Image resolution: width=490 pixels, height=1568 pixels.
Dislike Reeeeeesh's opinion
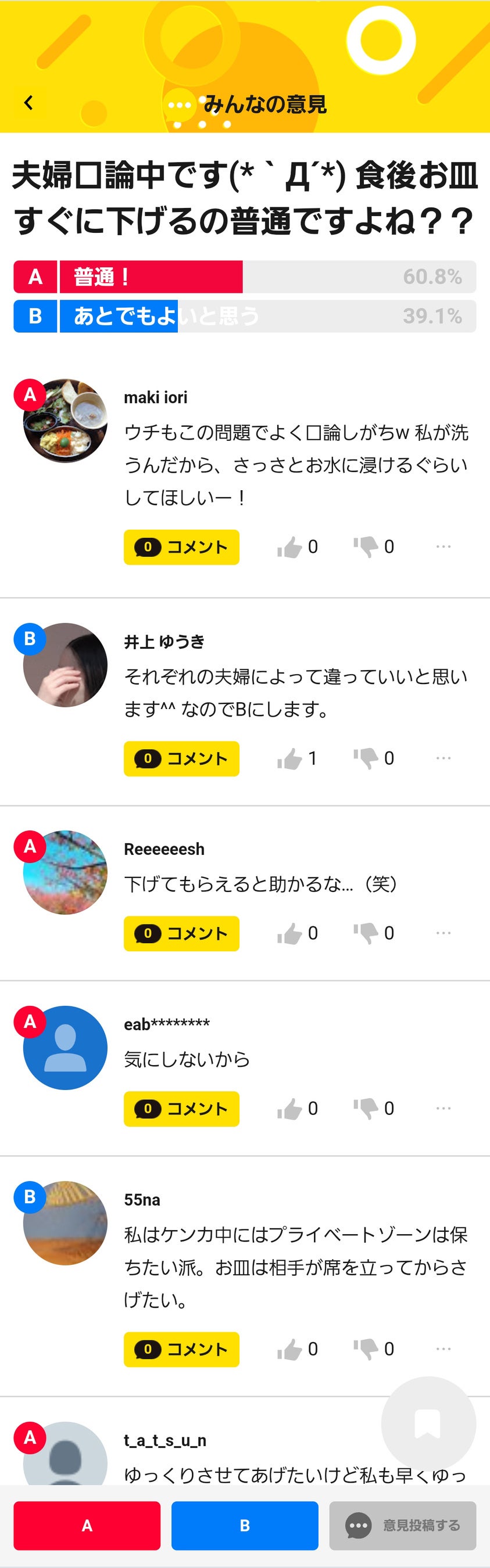[366, 933]
